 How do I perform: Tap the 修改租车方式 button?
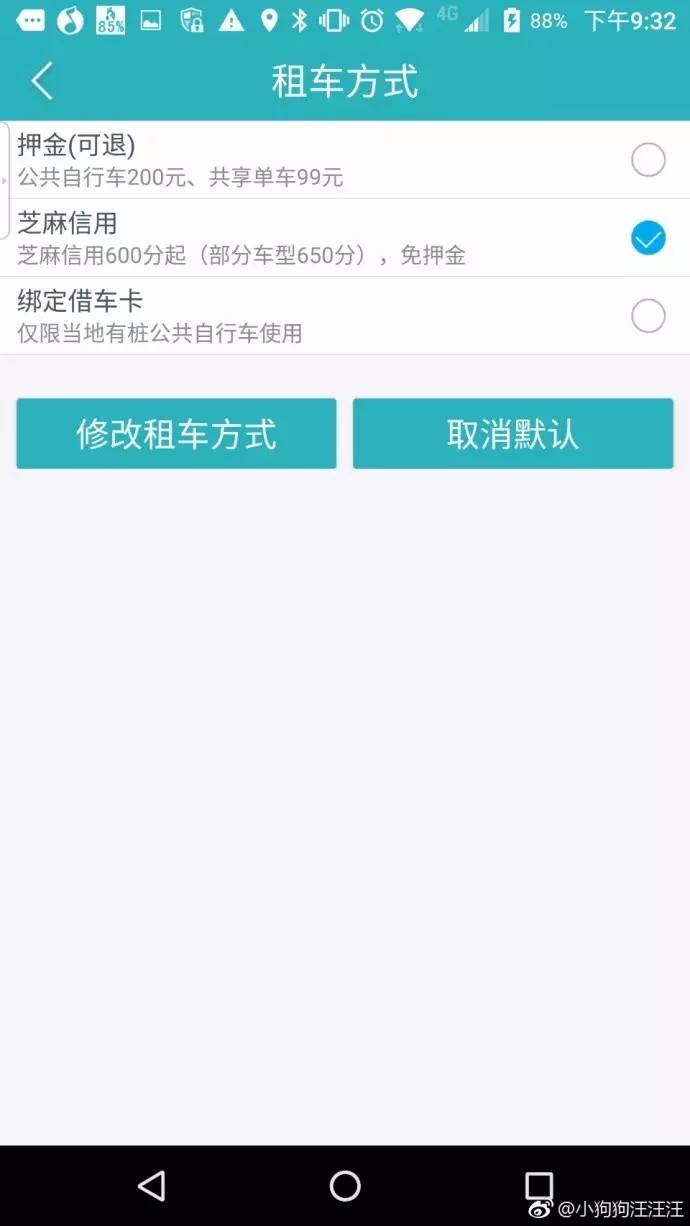[176, 434]
